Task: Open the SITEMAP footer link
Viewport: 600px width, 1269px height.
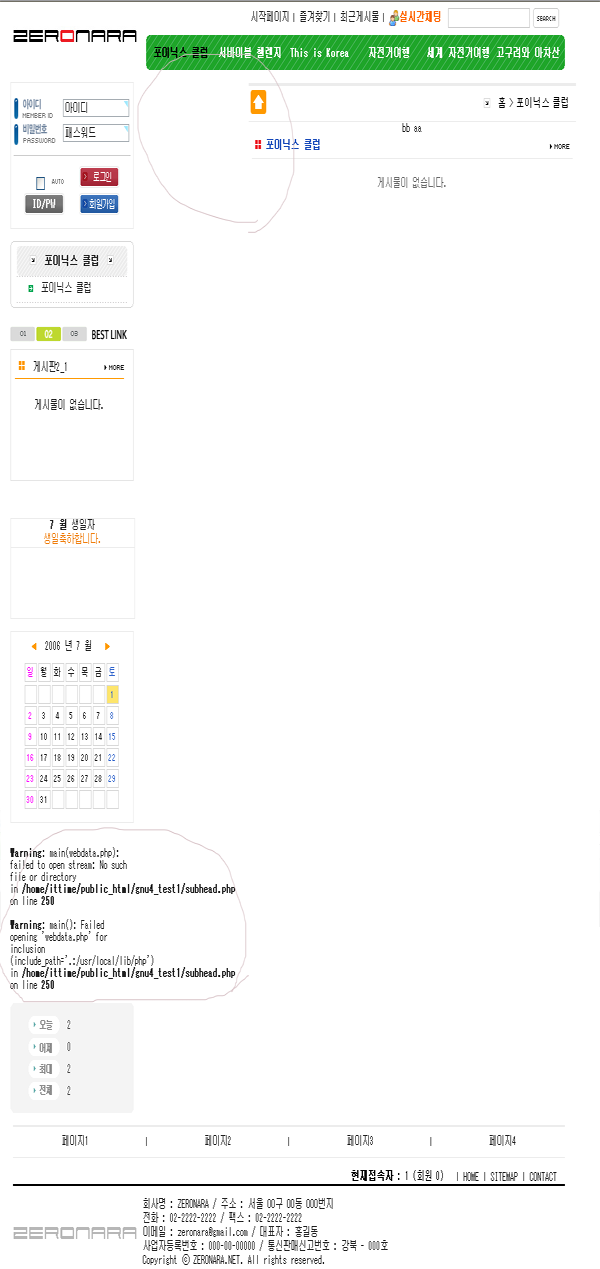Action: click(504, 1177)
